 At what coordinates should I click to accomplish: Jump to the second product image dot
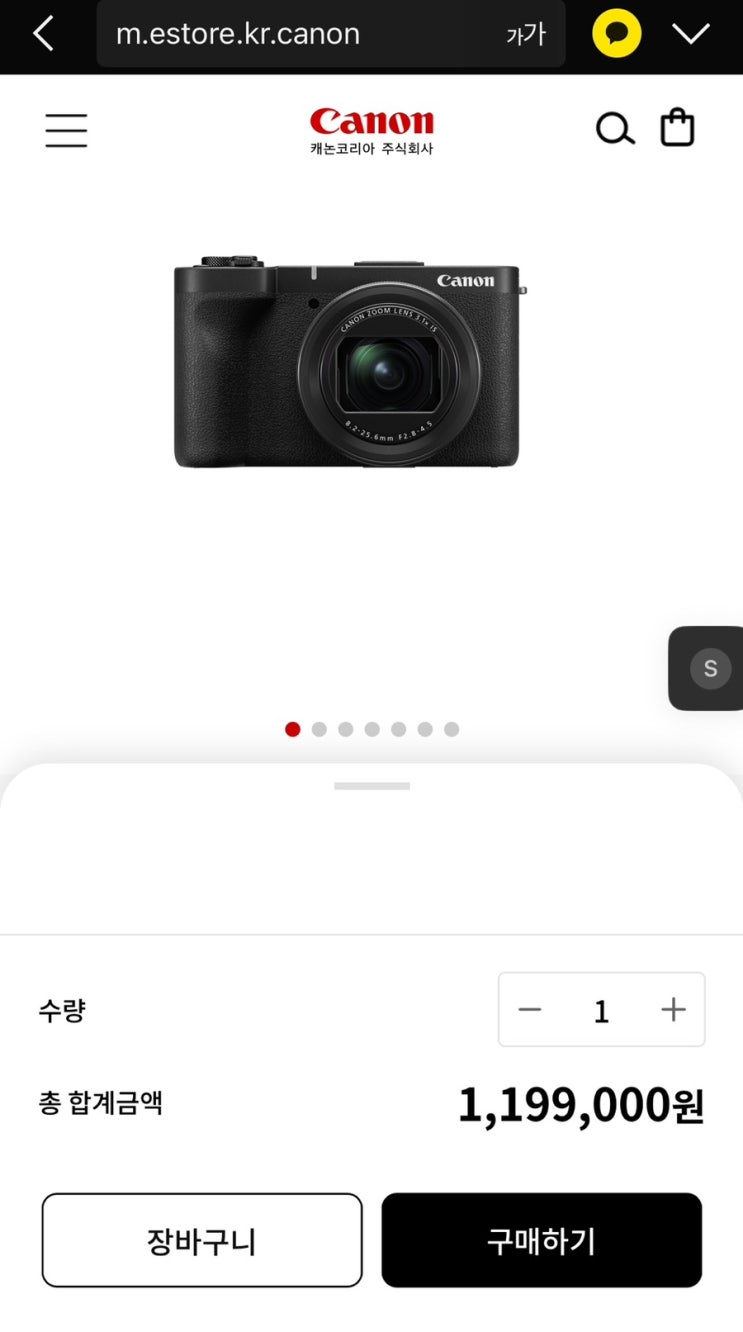pos(319,729)
